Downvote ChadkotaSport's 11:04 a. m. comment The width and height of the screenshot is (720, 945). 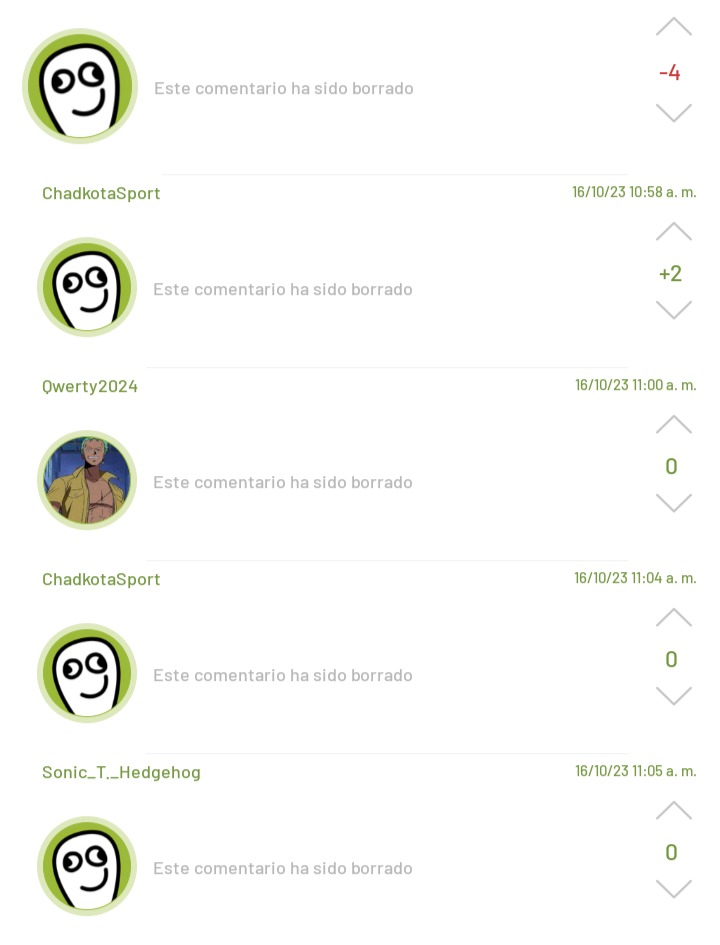coord(673,696)
